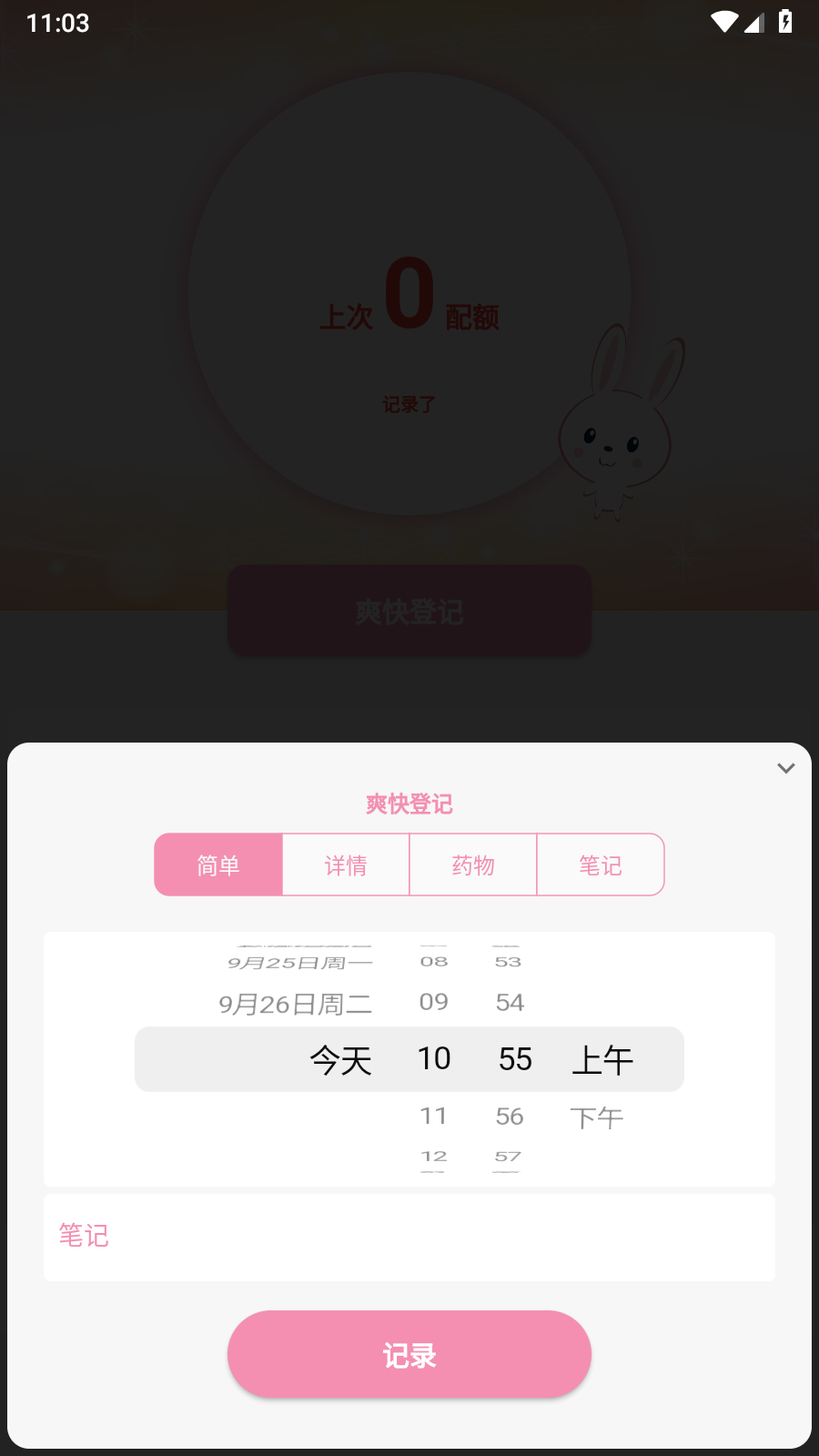Switch to the 详情 tab
Image resolution: width=819 pixels, height=1456 pixels.
click(346, 864)
